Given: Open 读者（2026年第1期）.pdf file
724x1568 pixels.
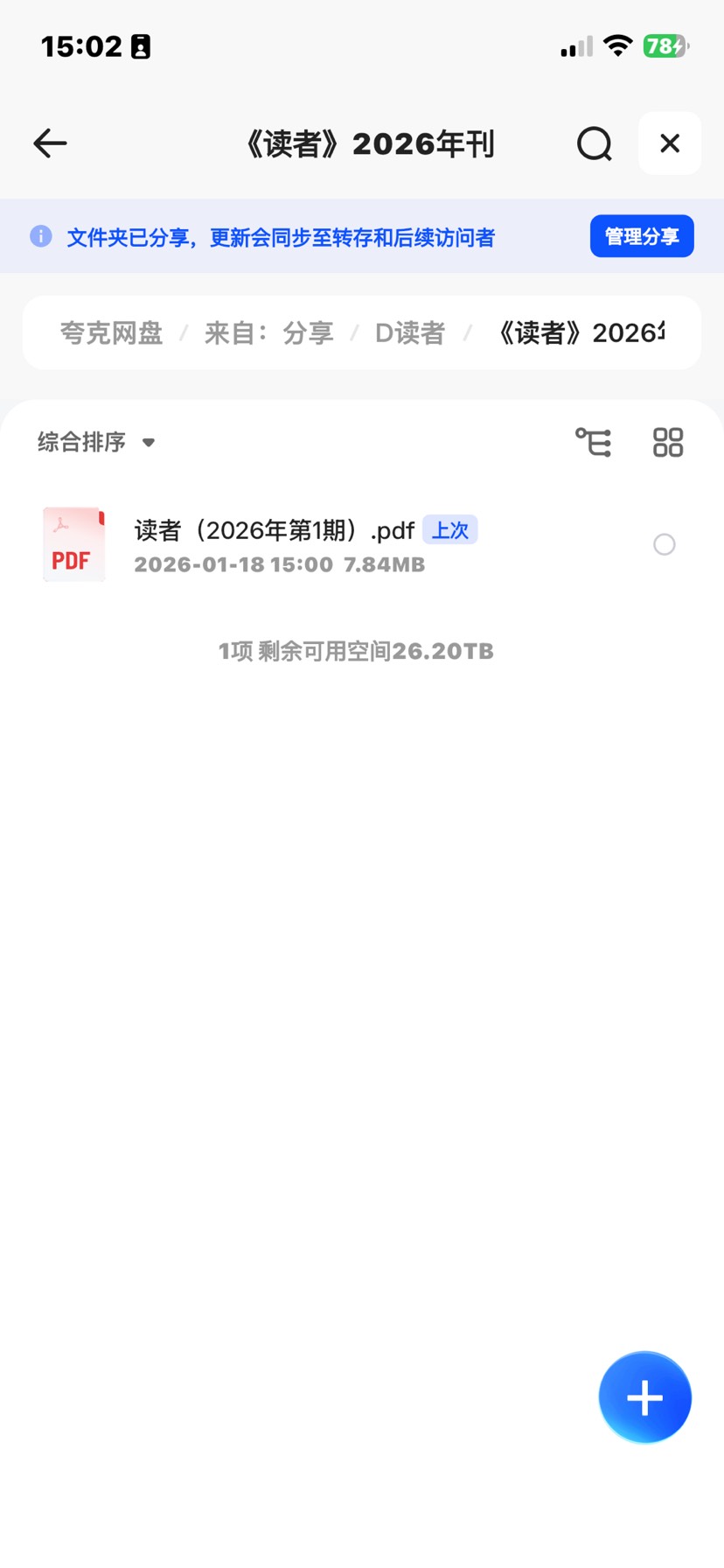Looking at the screenshot, I should pyautogui.click(x=274, y=531).
